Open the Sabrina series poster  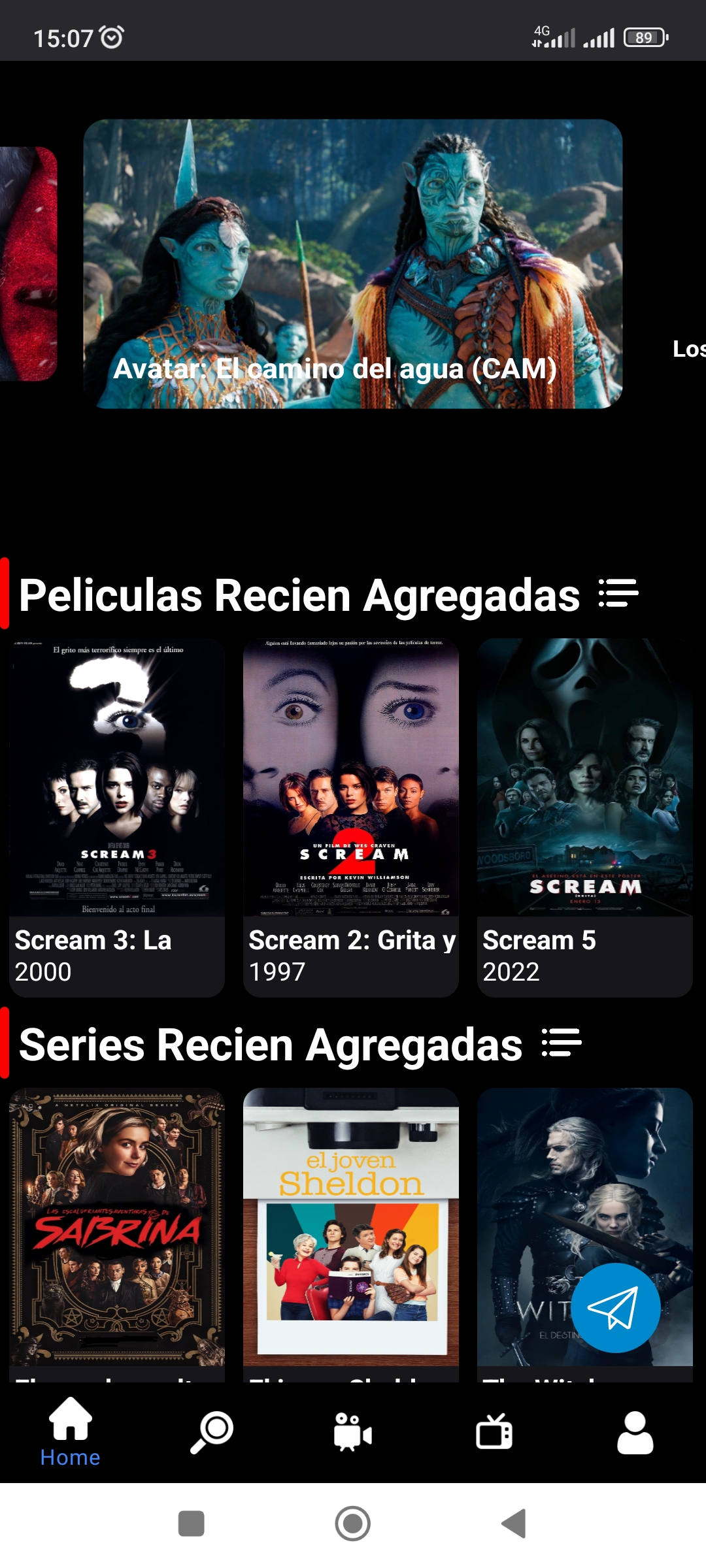117,1228
